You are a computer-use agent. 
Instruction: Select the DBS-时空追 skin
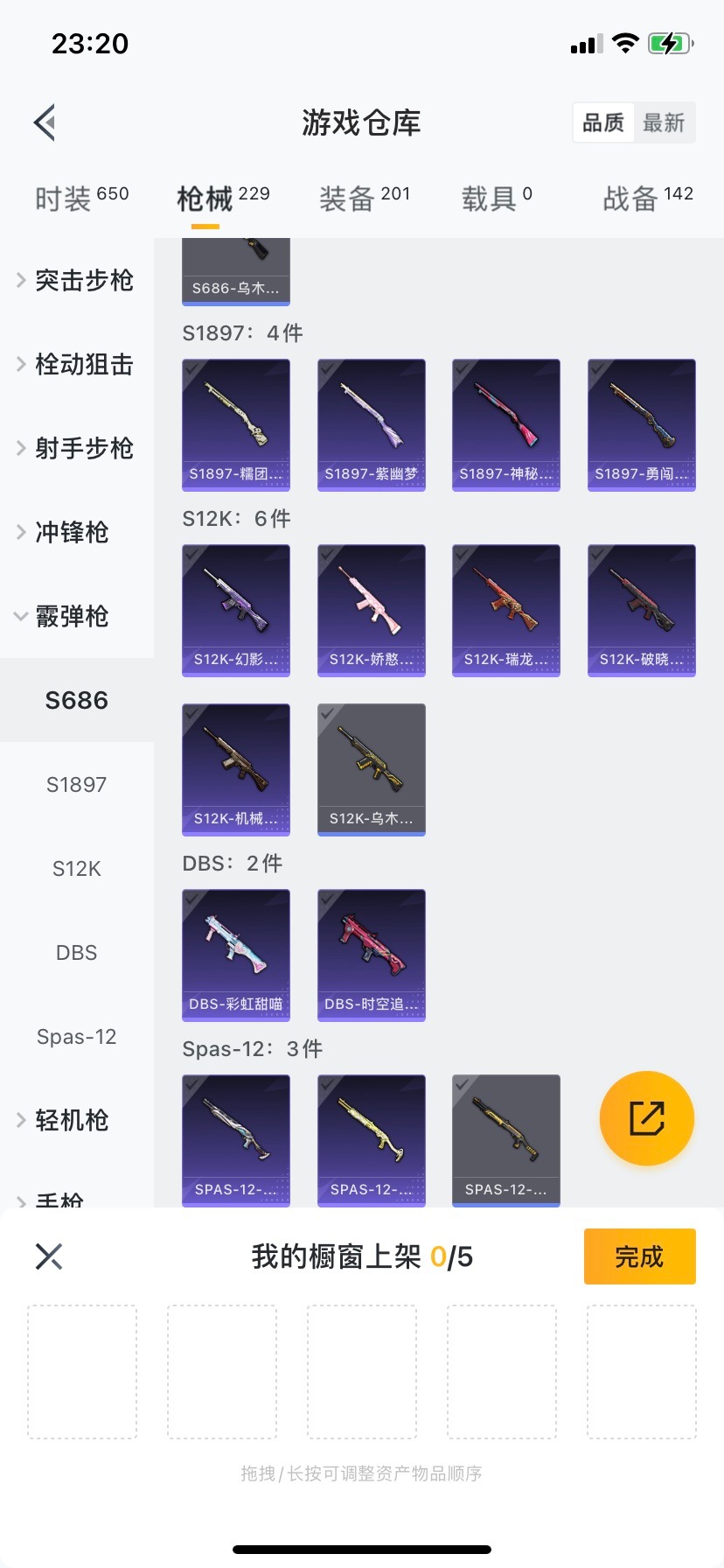pyautogui.click(x=371, y=955)
